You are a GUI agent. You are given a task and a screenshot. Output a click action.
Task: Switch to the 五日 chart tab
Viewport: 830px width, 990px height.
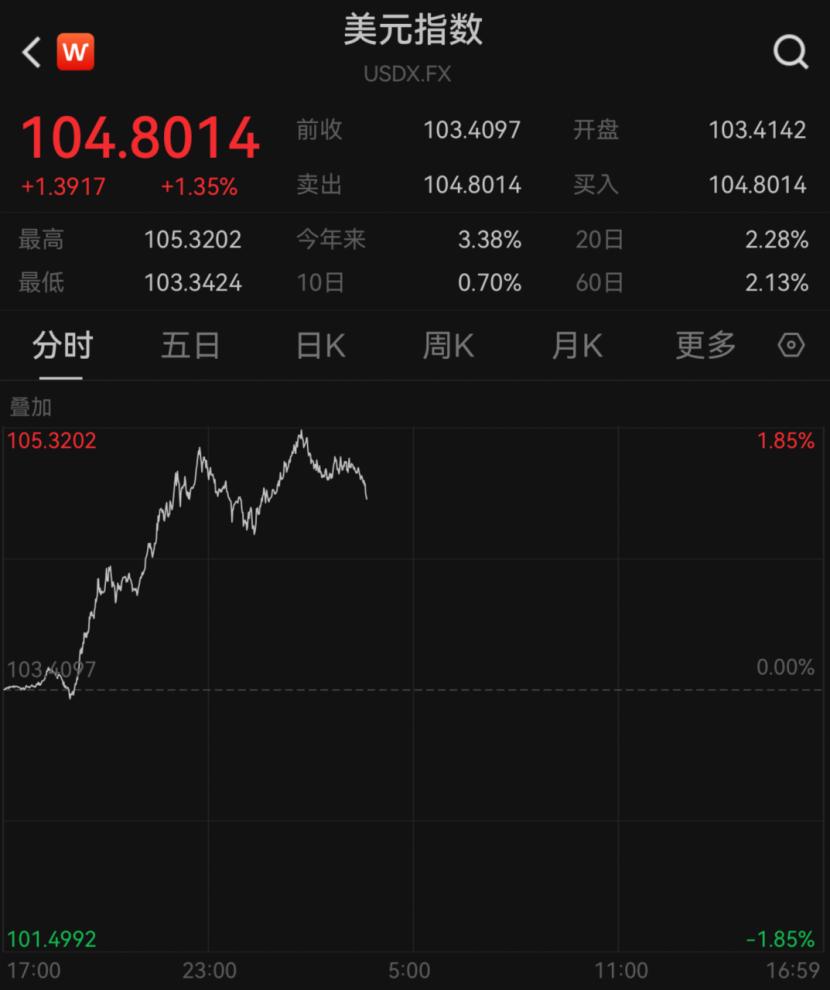click(190, 346)
